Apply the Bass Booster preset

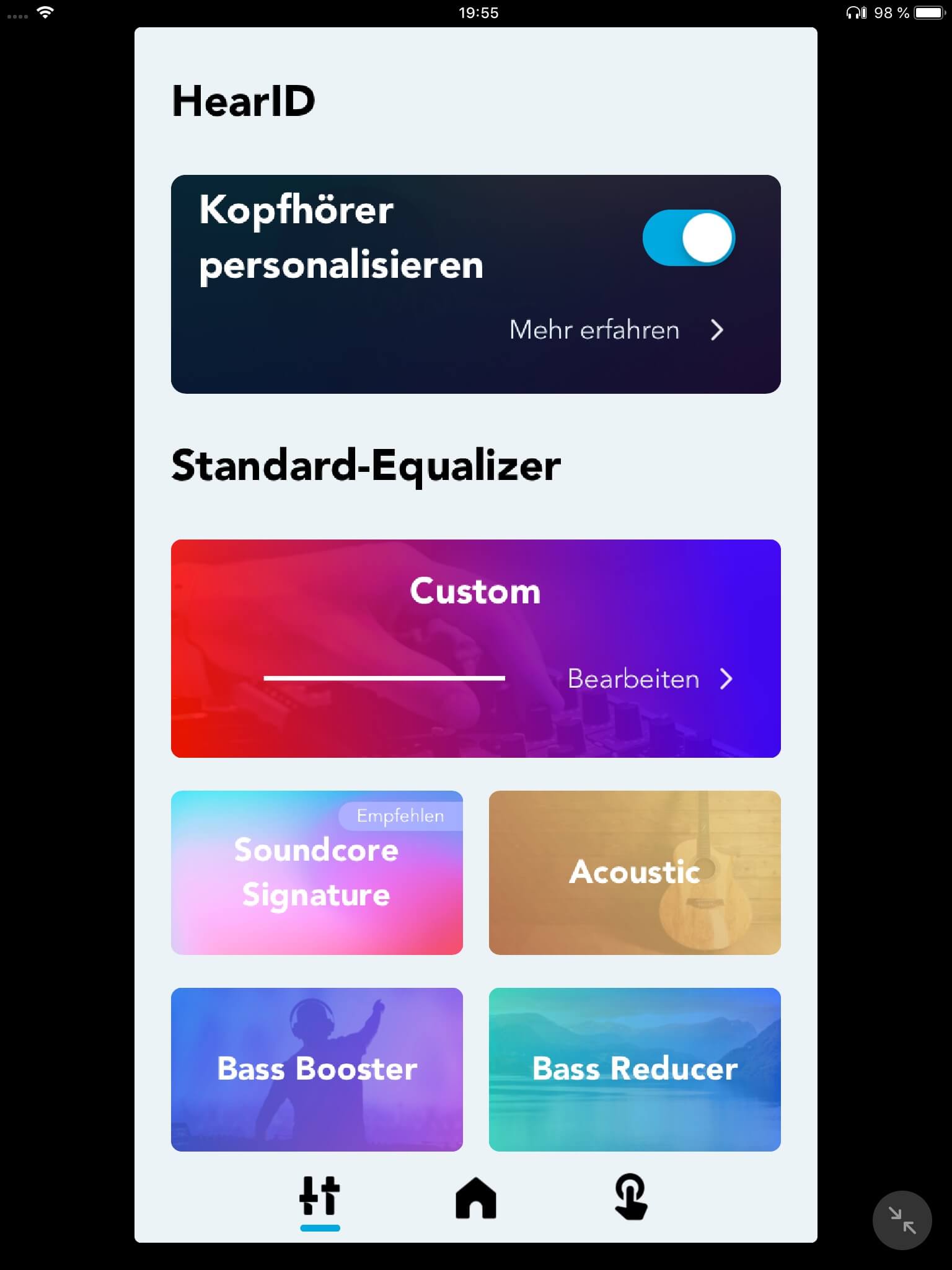tap(316, 1069)
